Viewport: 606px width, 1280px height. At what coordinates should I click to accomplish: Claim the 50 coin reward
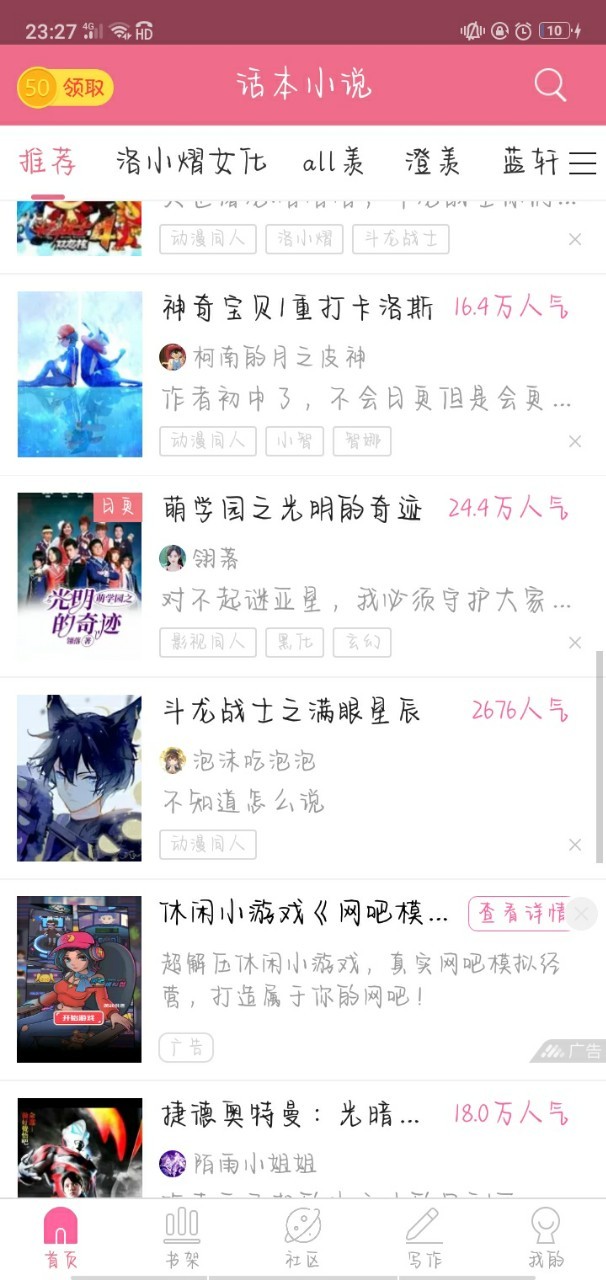click(x=65, y=88)
